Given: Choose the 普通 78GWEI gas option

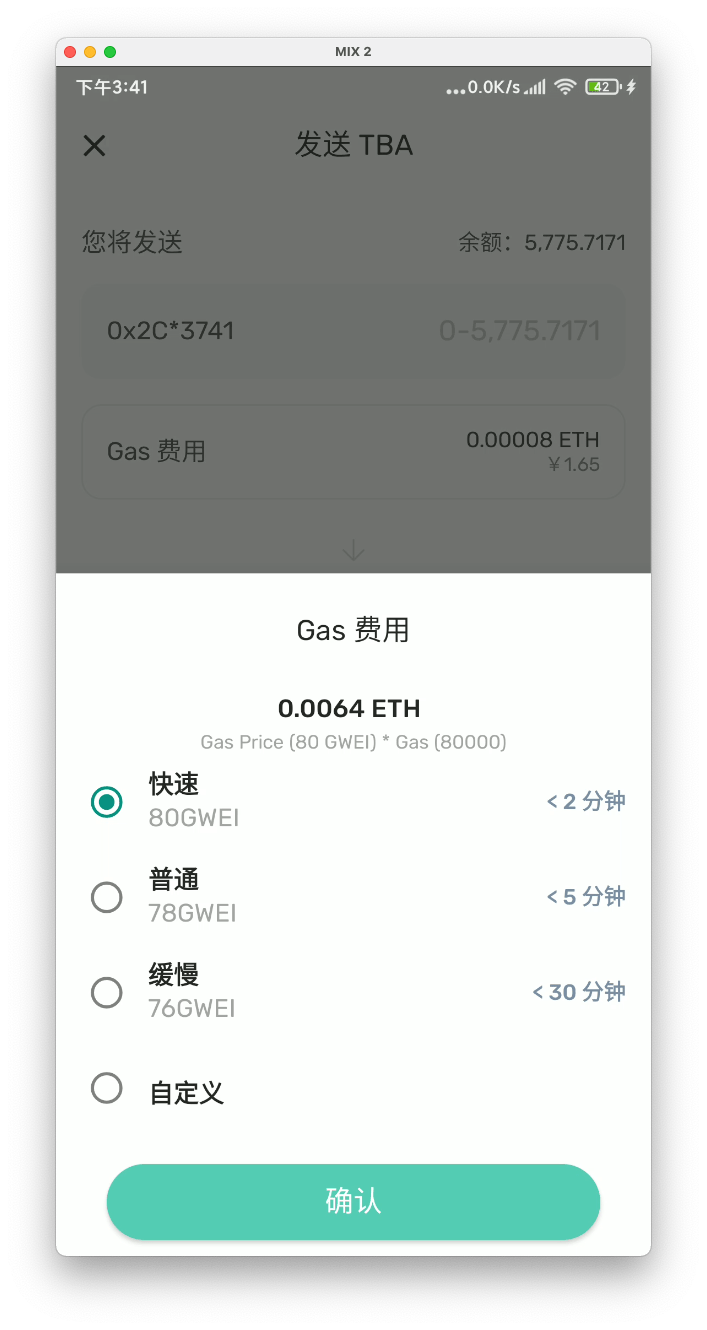Looking at the screenshot, I should coord(353,896).
